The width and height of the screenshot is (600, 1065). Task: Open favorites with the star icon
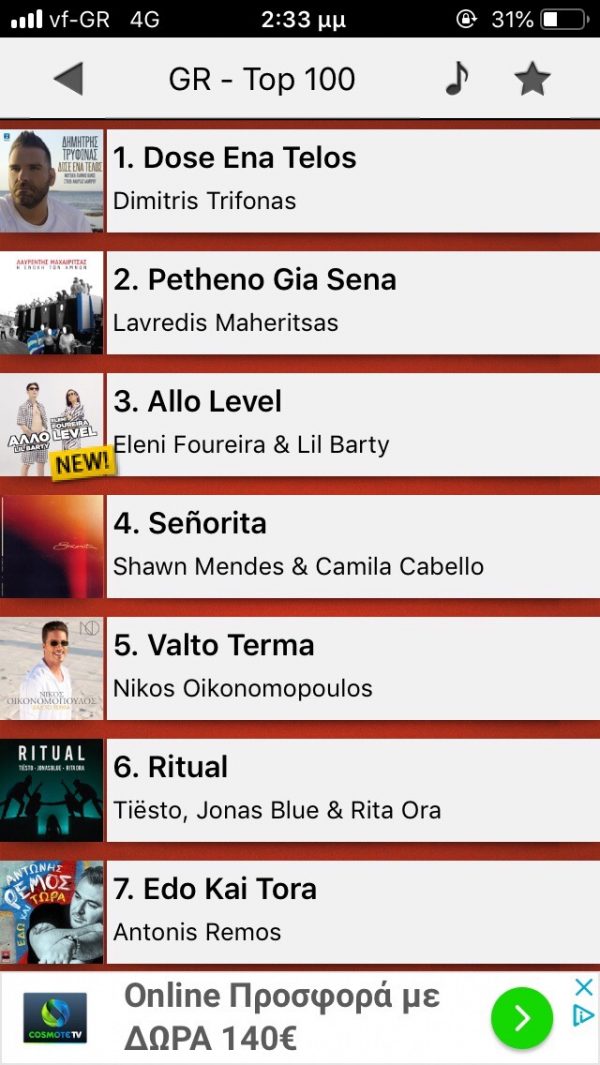tap(532, 79)
